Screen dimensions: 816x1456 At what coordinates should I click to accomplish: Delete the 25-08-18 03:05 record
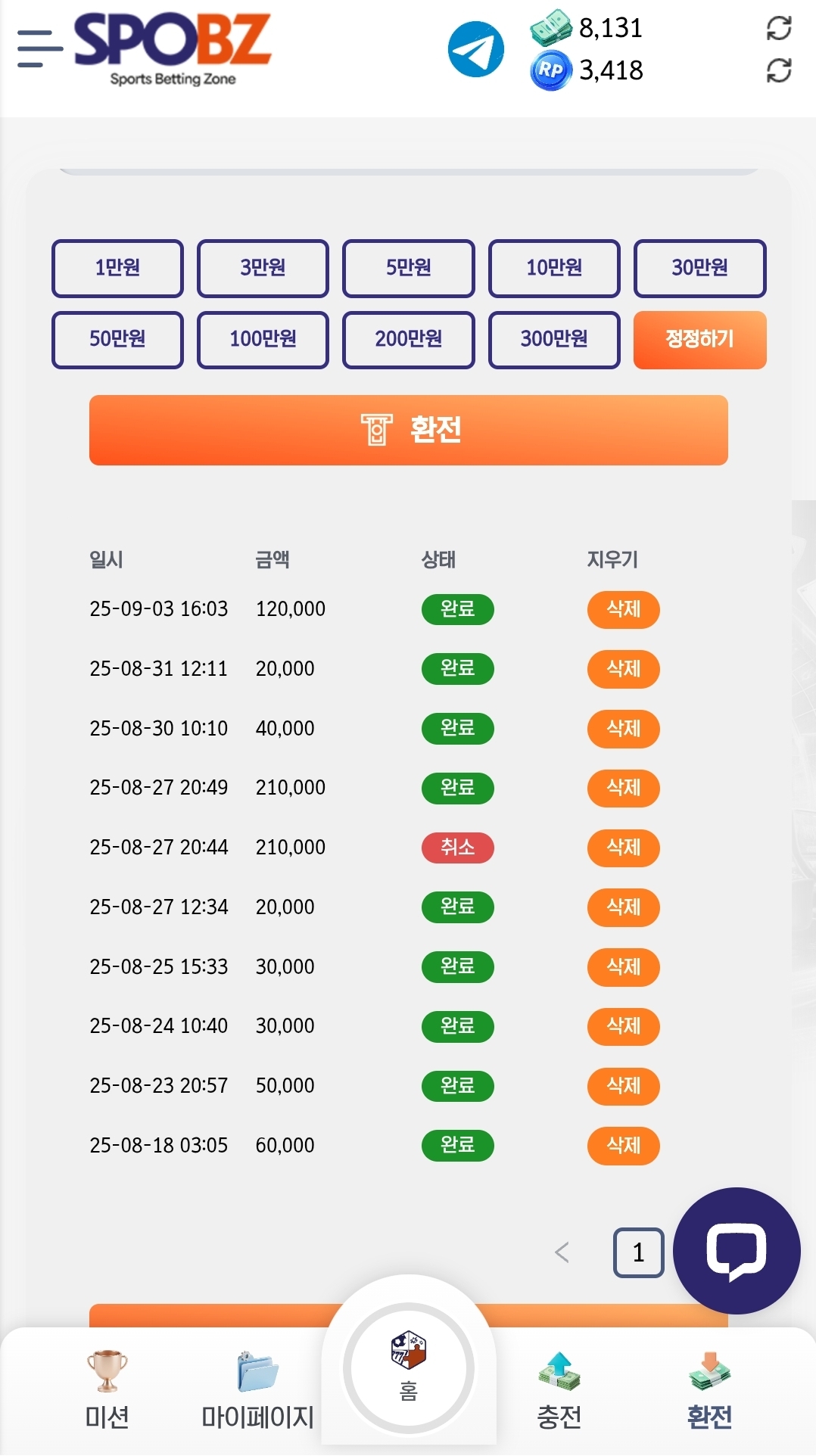coord(624,1146)
